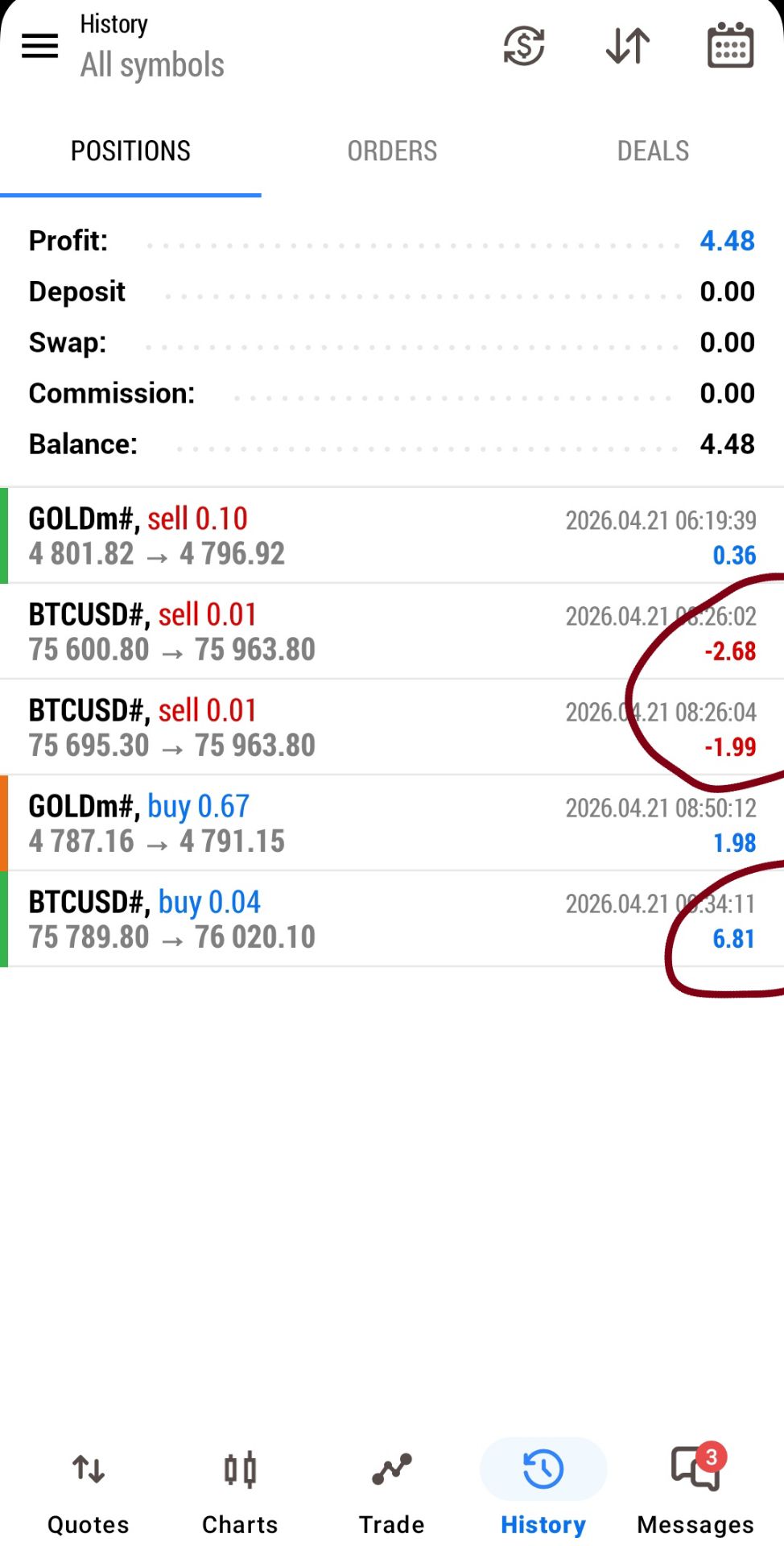Open the Charts section
This screenshot has width=784, height=1546.
point(240,1490)
